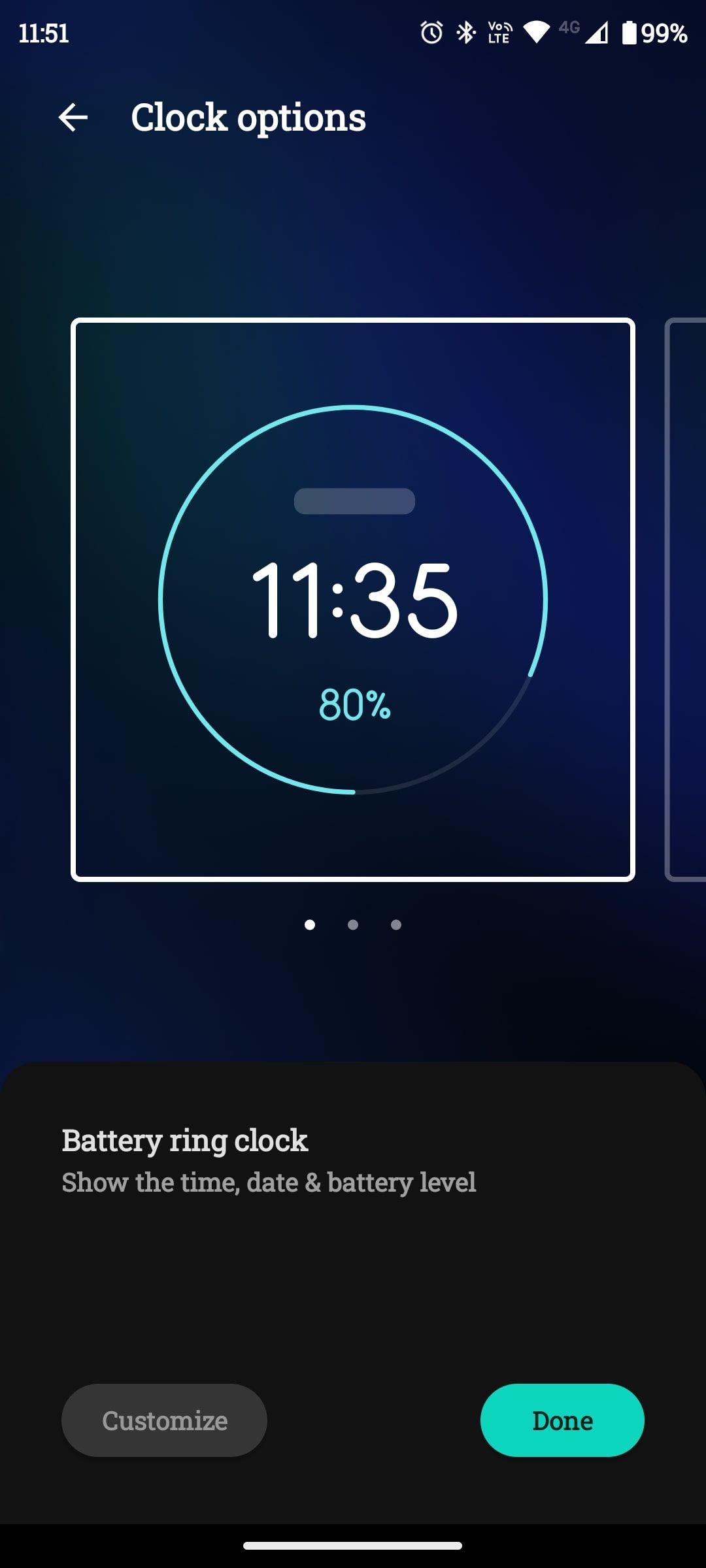Go back from Clock options
Viewport: 706px width, 1568px height.
point(73,118)
